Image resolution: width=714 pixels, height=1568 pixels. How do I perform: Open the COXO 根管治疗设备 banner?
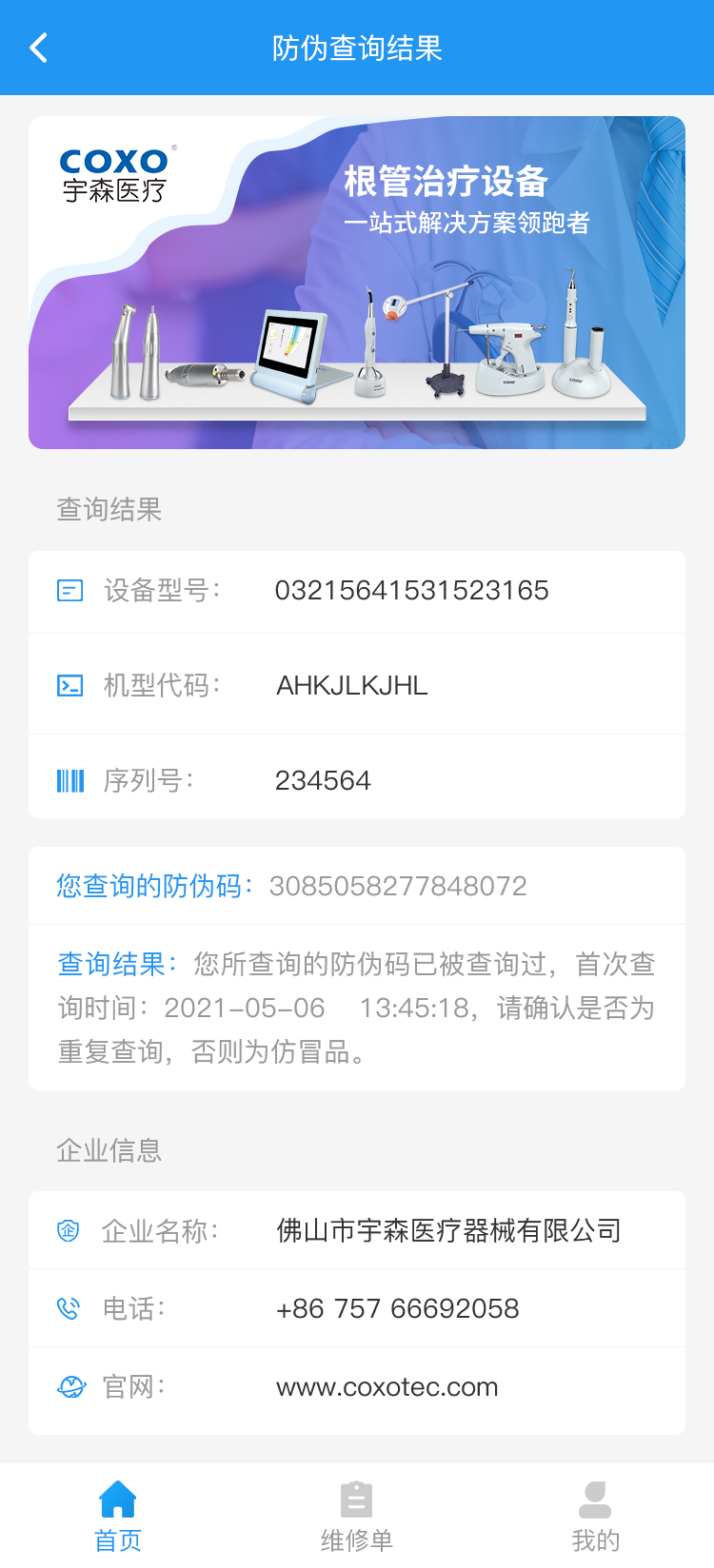(357, 283)
